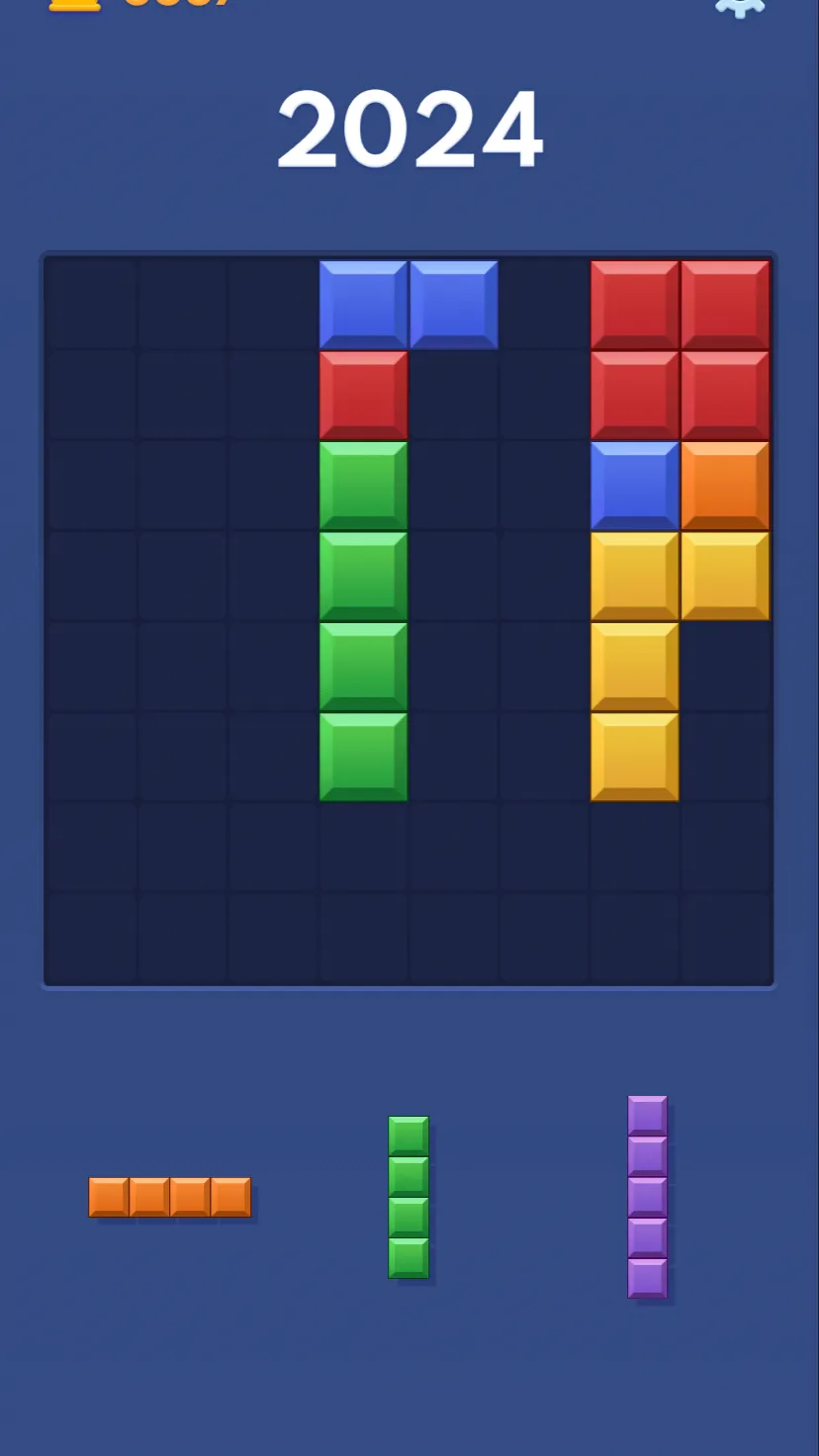Choose the purple vertical five-block piece

click(x=648, y=1197)
